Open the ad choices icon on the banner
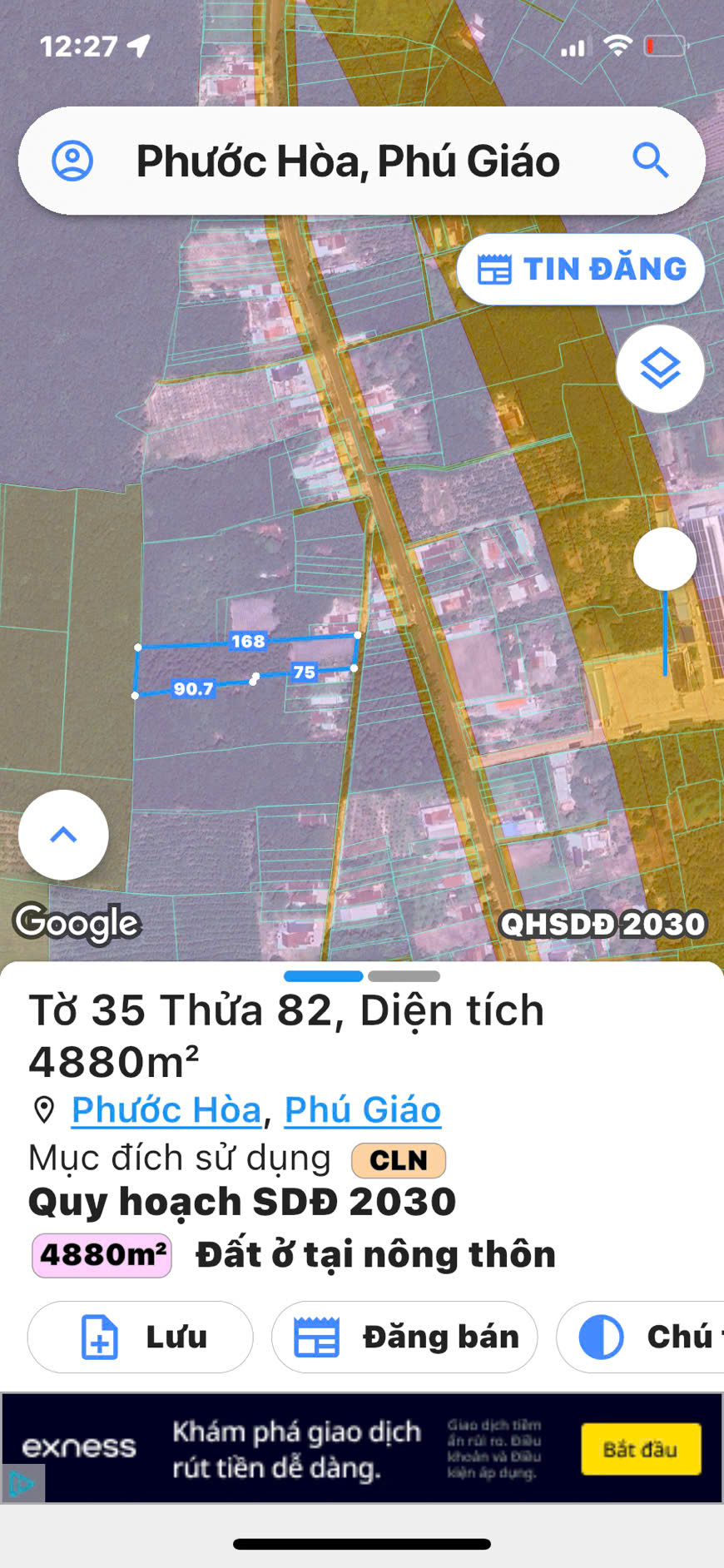The image size is (724, 1568). pyautogui.click(x=22, y=1484)
